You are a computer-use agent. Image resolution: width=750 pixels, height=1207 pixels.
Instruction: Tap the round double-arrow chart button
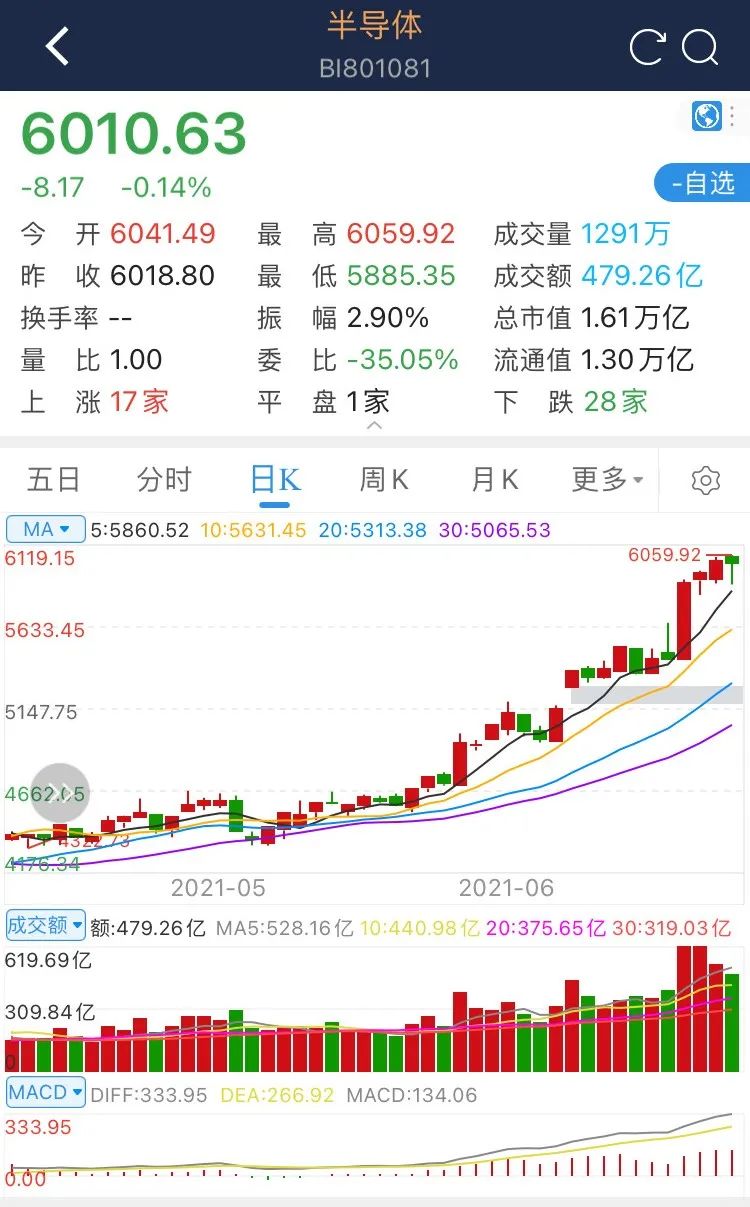point(60,793)
